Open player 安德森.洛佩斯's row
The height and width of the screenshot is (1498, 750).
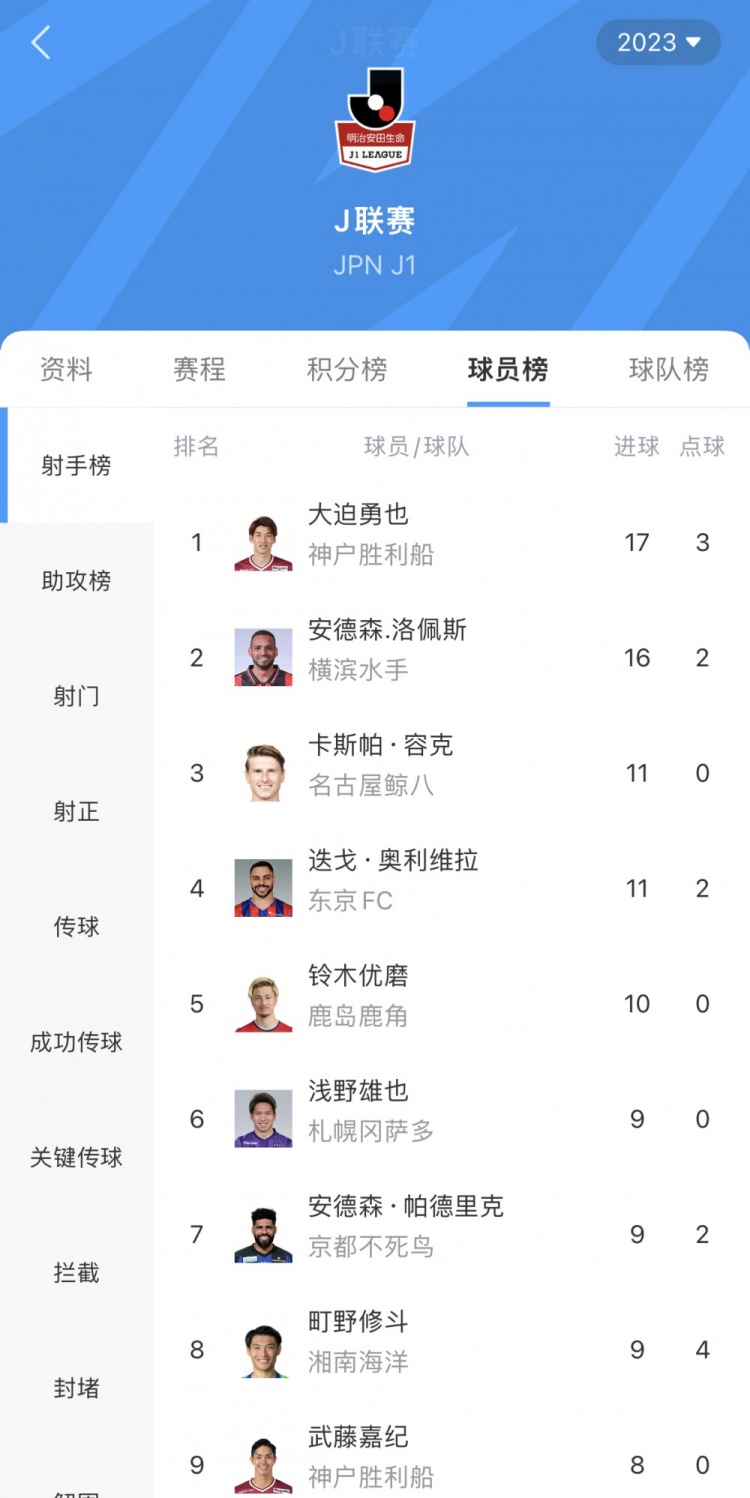coord(452,658)
